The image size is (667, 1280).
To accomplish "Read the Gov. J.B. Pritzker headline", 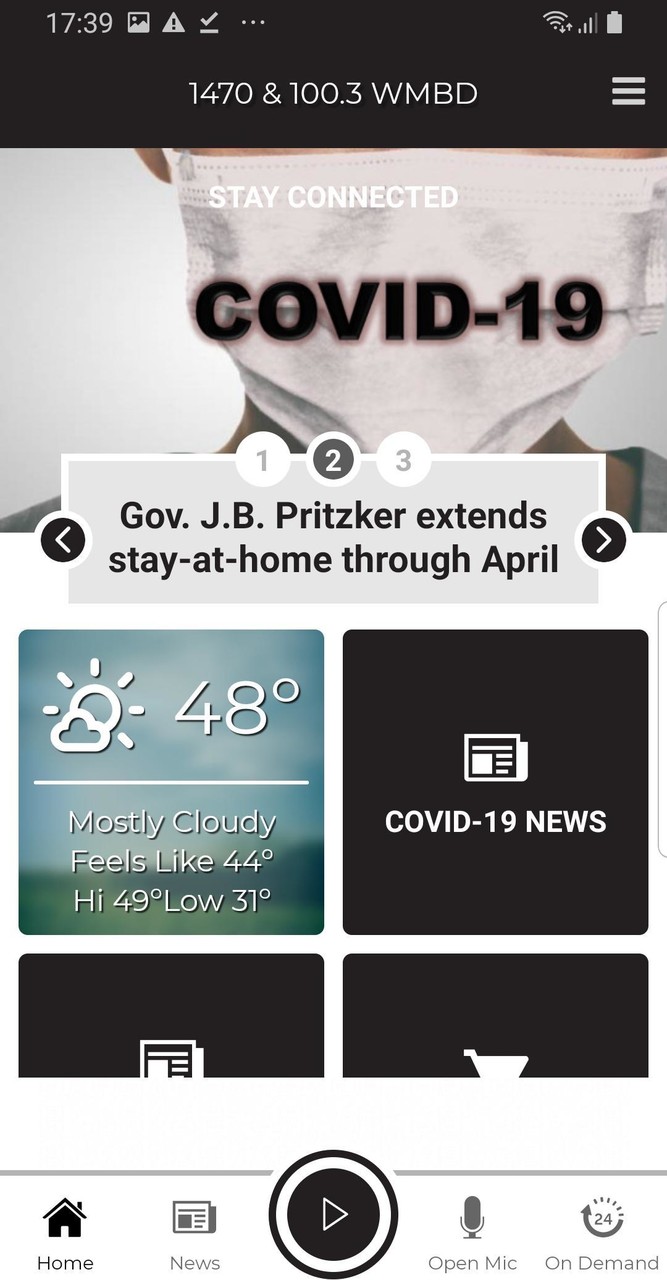I will pos(333,538).
